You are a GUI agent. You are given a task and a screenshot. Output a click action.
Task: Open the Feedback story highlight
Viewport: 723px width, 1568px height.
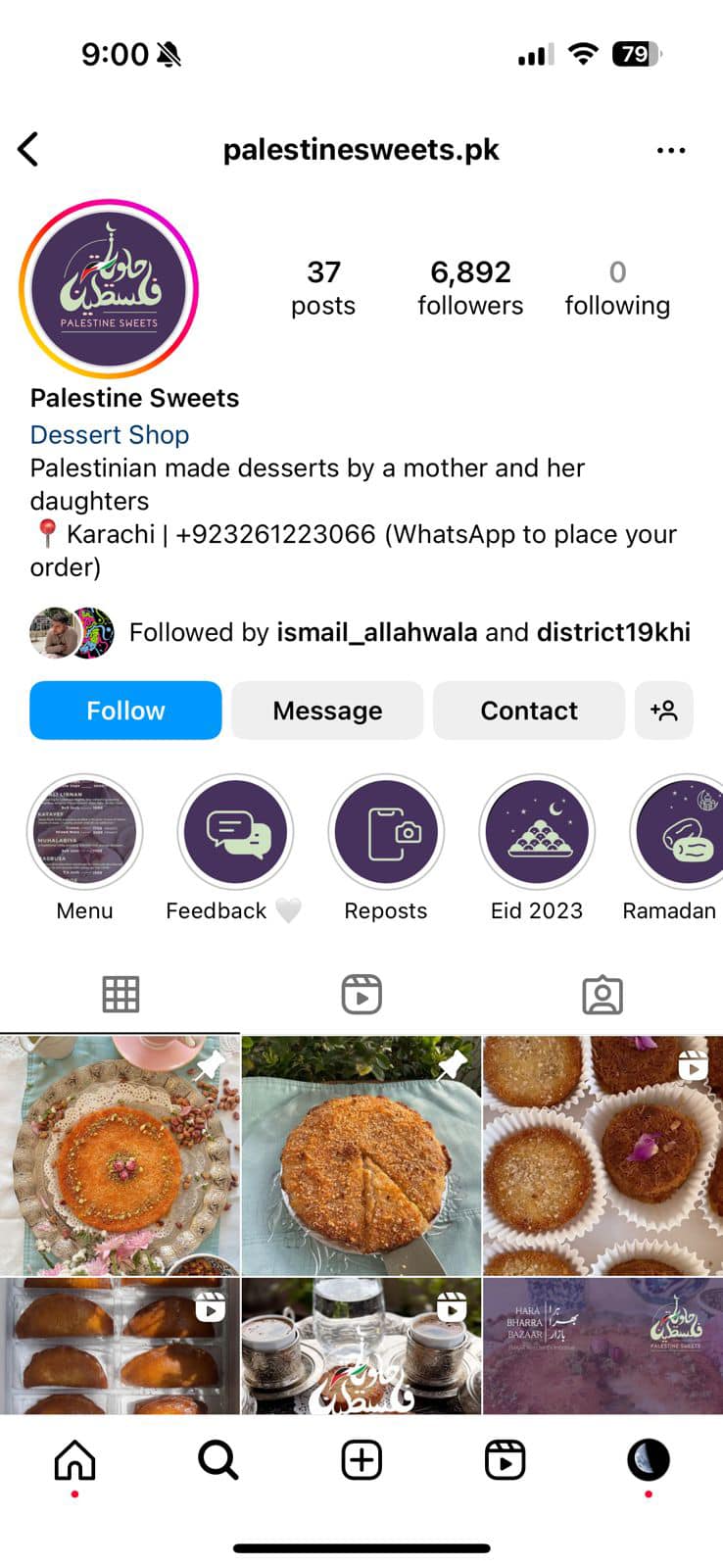point(235,832)
